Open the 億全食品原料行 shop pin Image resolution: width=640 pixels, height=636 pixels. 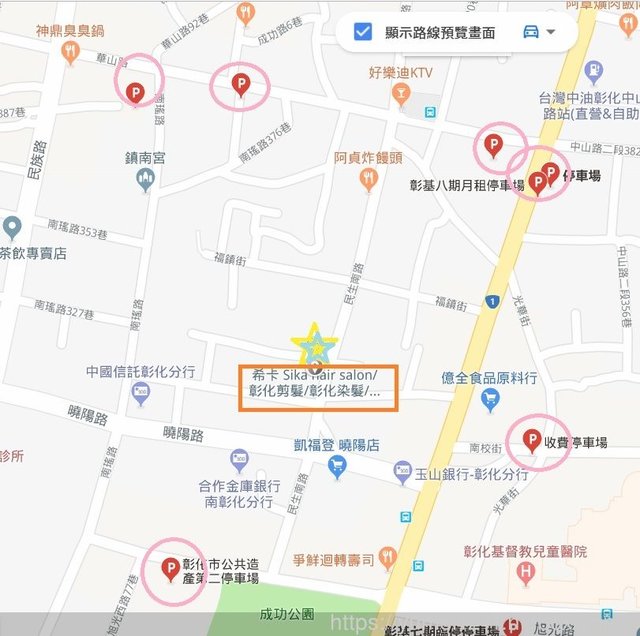tap(489, 400)
